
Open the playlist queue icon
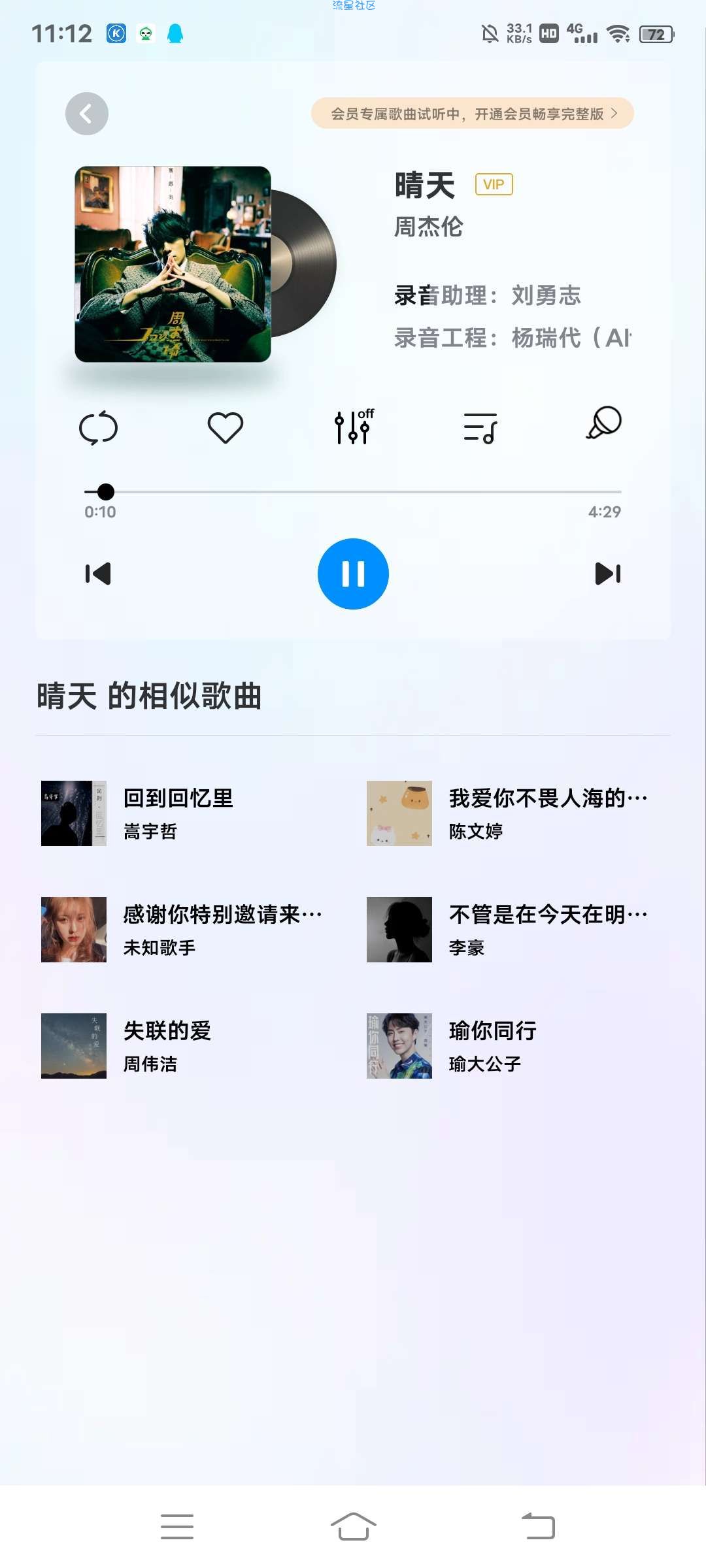click(x=480, y=429)
